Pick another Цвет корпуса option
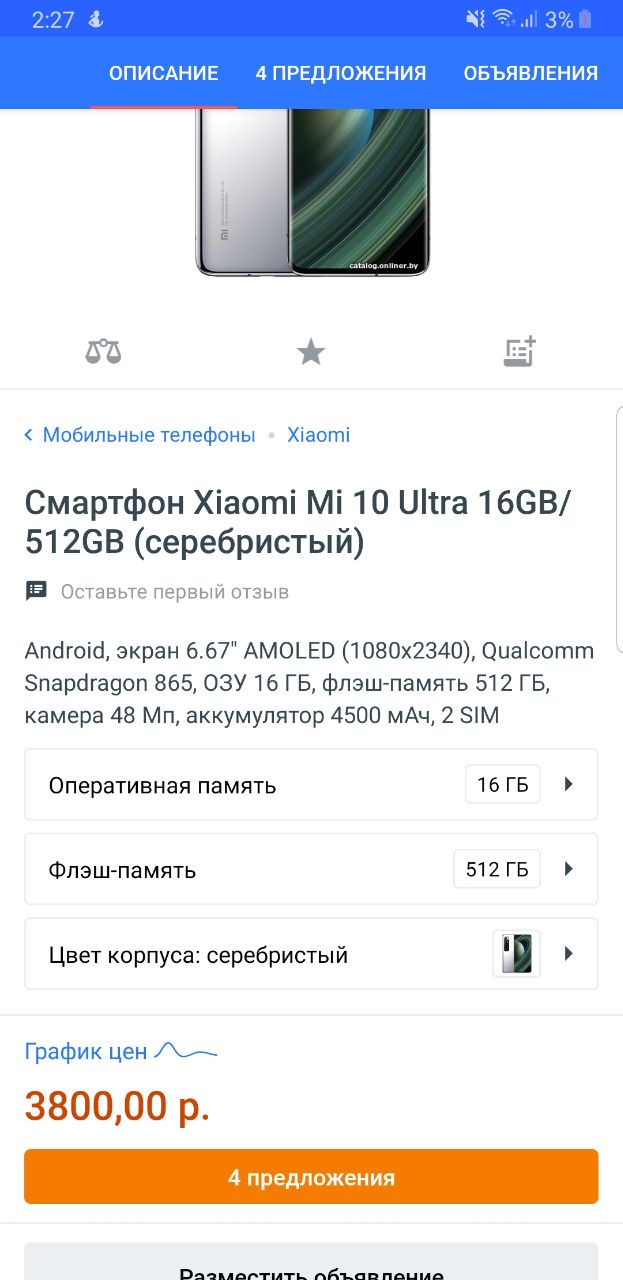This screenshot has width=623, height=1280. click(311, 954)
